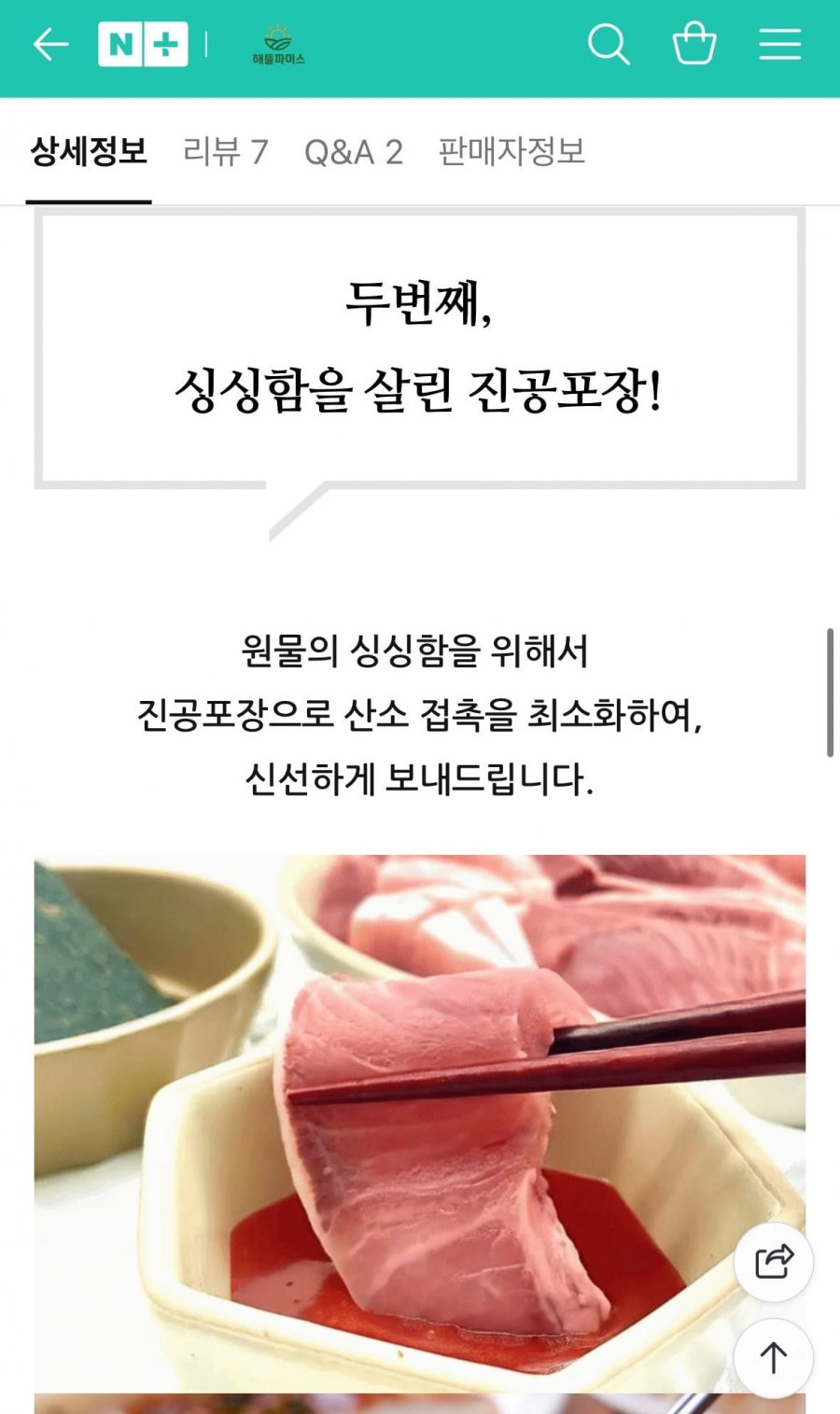Switch to the 판매자정보 tab
The image size is (840, 1414).
511,151
